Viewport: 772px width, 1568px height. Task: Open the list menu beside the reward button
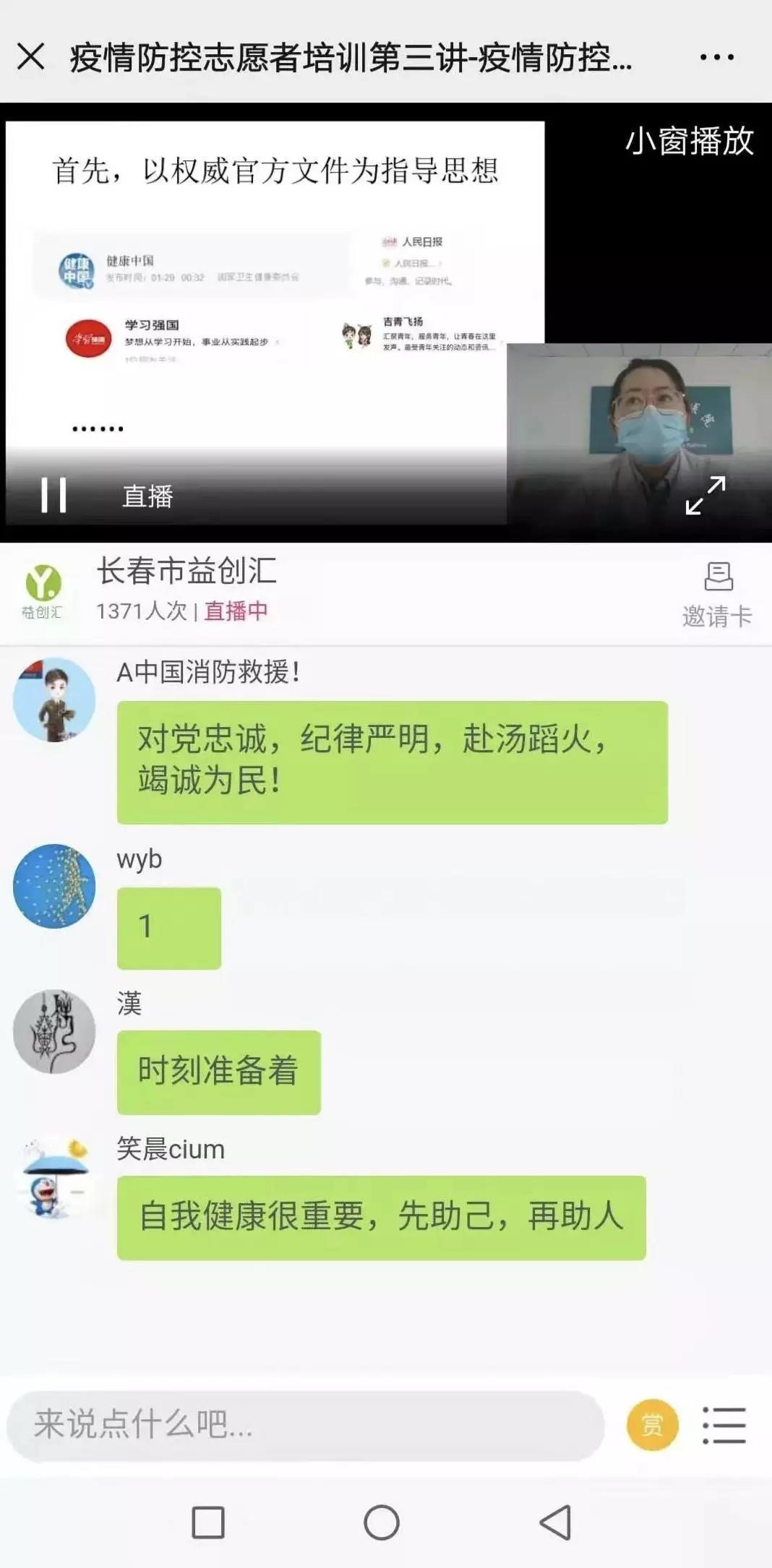point(724,1425)
